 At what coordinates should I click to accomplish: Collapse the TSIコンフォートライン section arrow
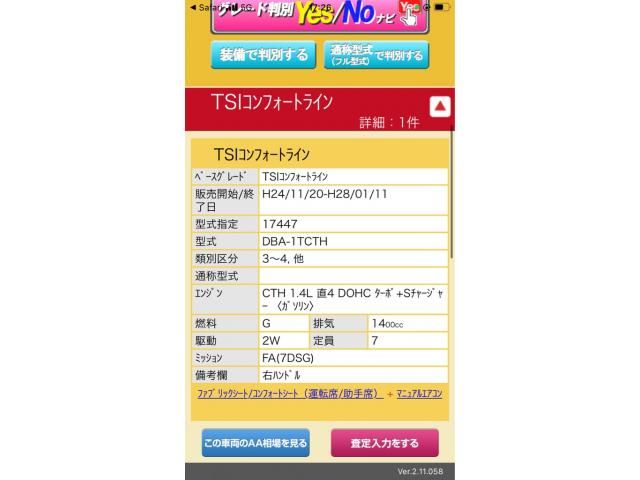pos(440,107)
